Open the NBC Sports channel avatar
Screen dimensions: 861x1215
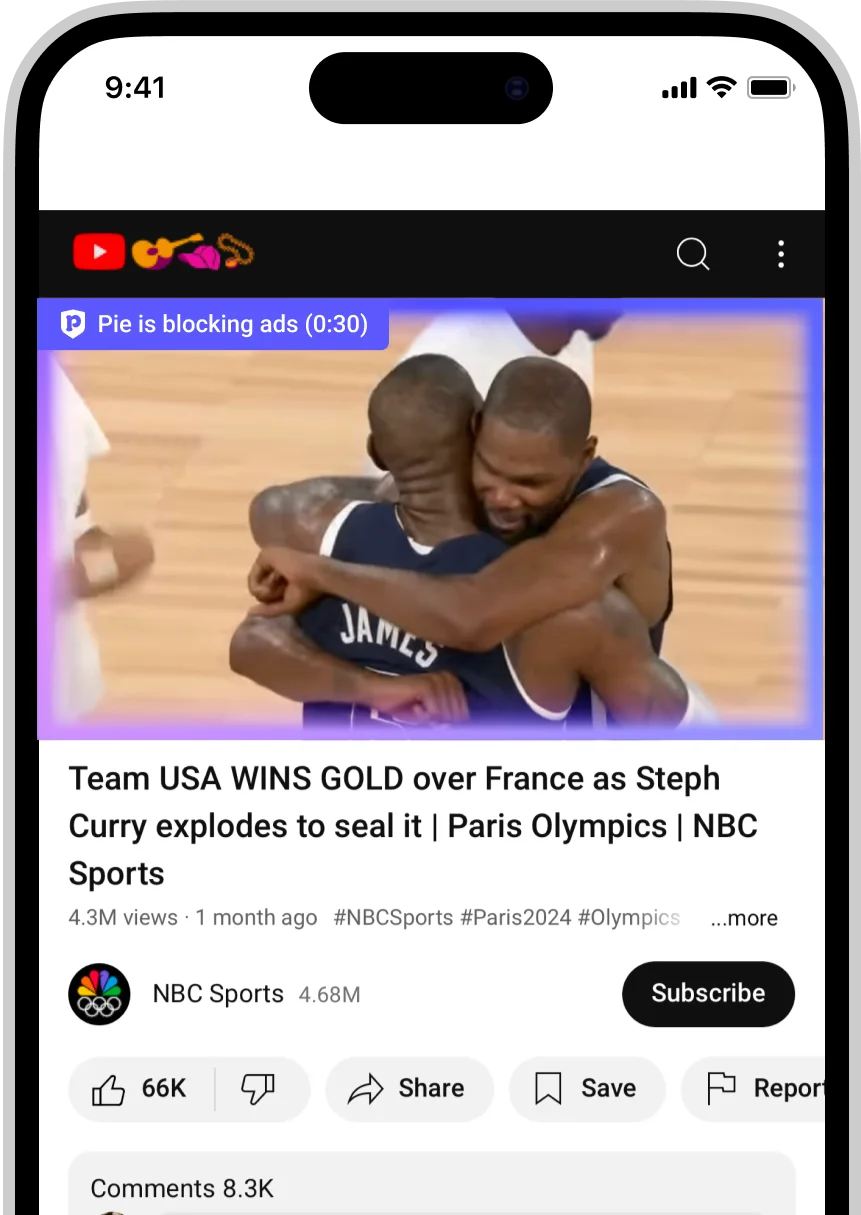[98, 993]
